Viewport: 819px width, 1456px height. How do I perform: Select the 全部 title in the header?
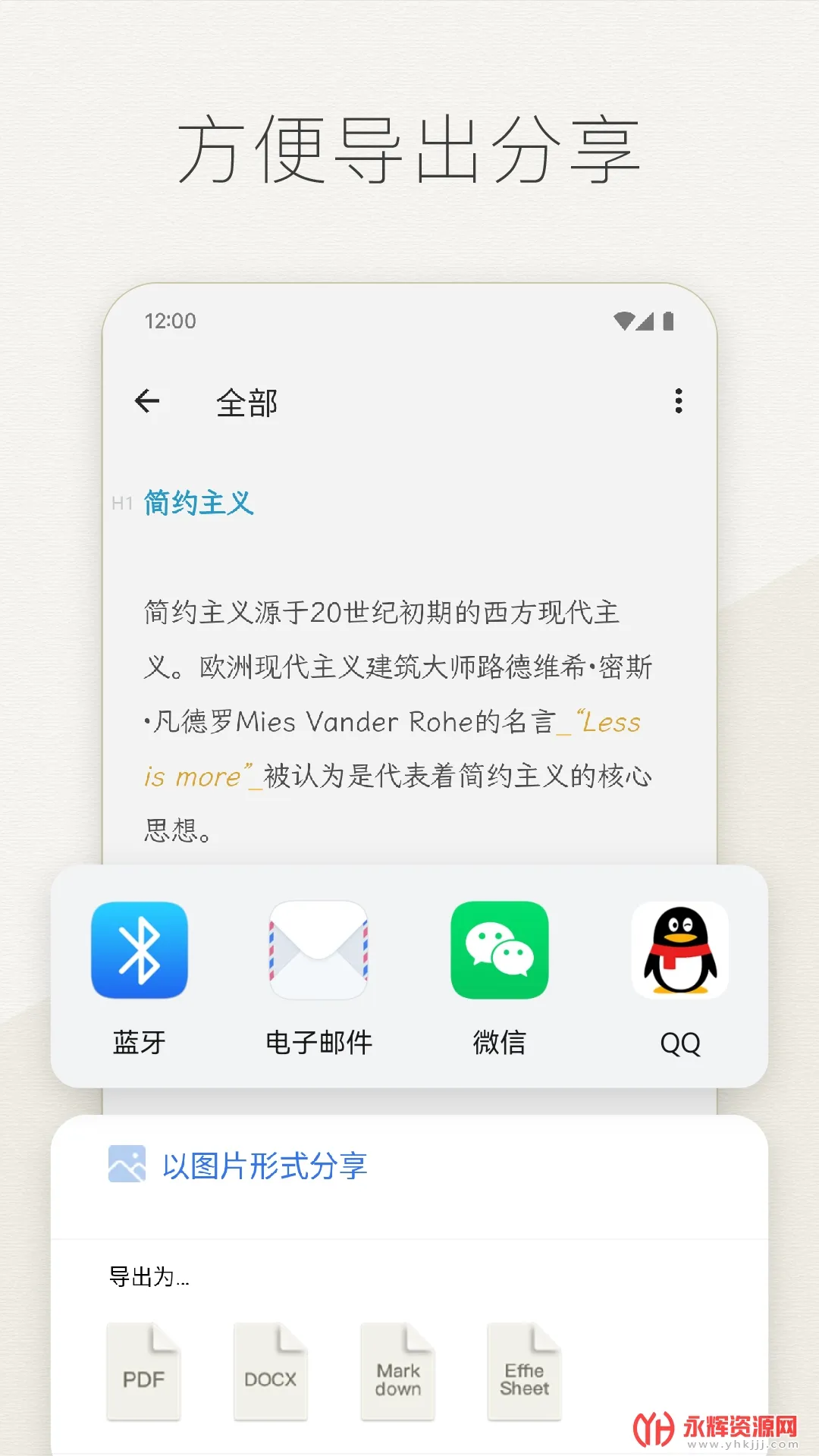[246, 402]
